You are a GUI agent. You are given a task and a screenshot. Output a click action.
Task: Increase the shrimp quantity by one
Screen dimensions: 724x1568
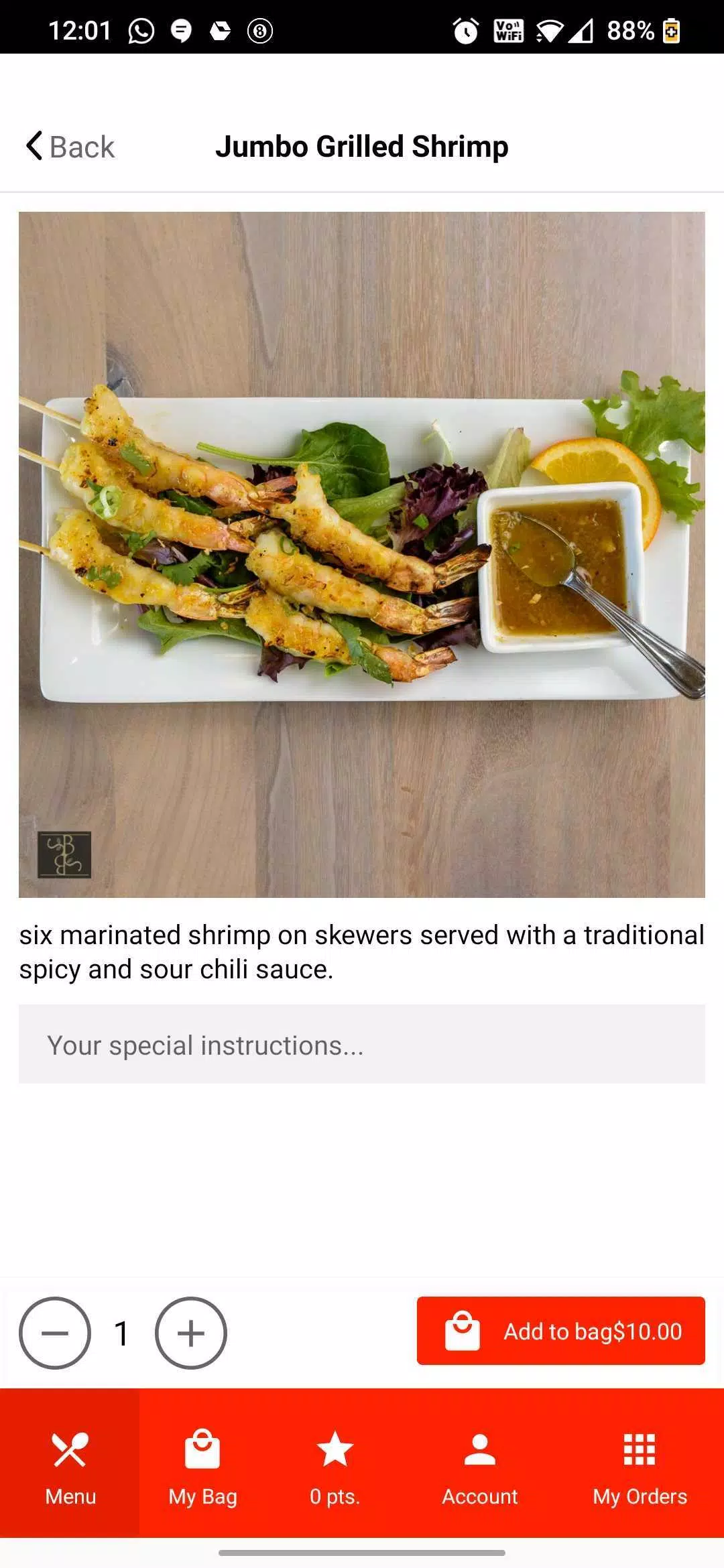pos(191,1333)
